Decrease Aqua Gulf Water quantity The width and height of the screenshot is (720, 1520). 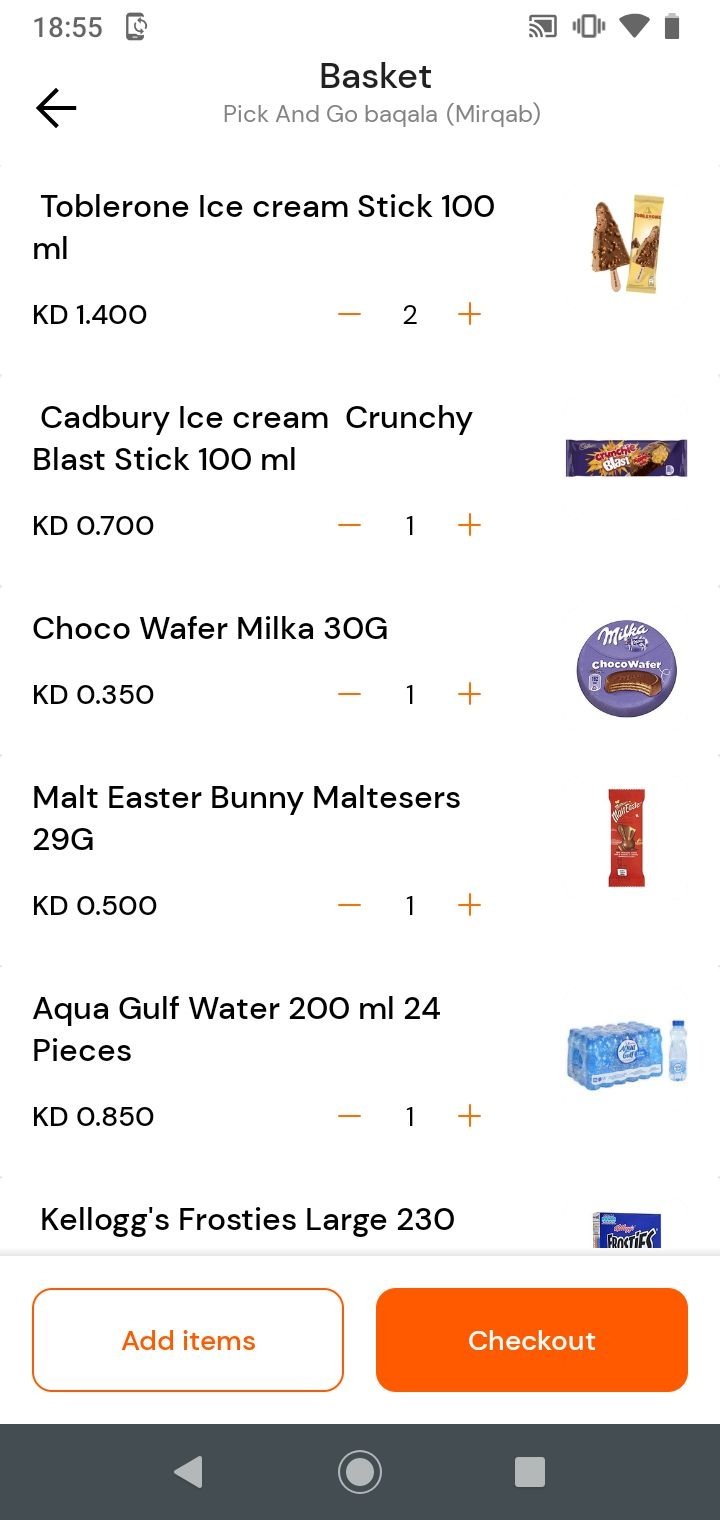pyautogui.click(x=349, y=1116)
